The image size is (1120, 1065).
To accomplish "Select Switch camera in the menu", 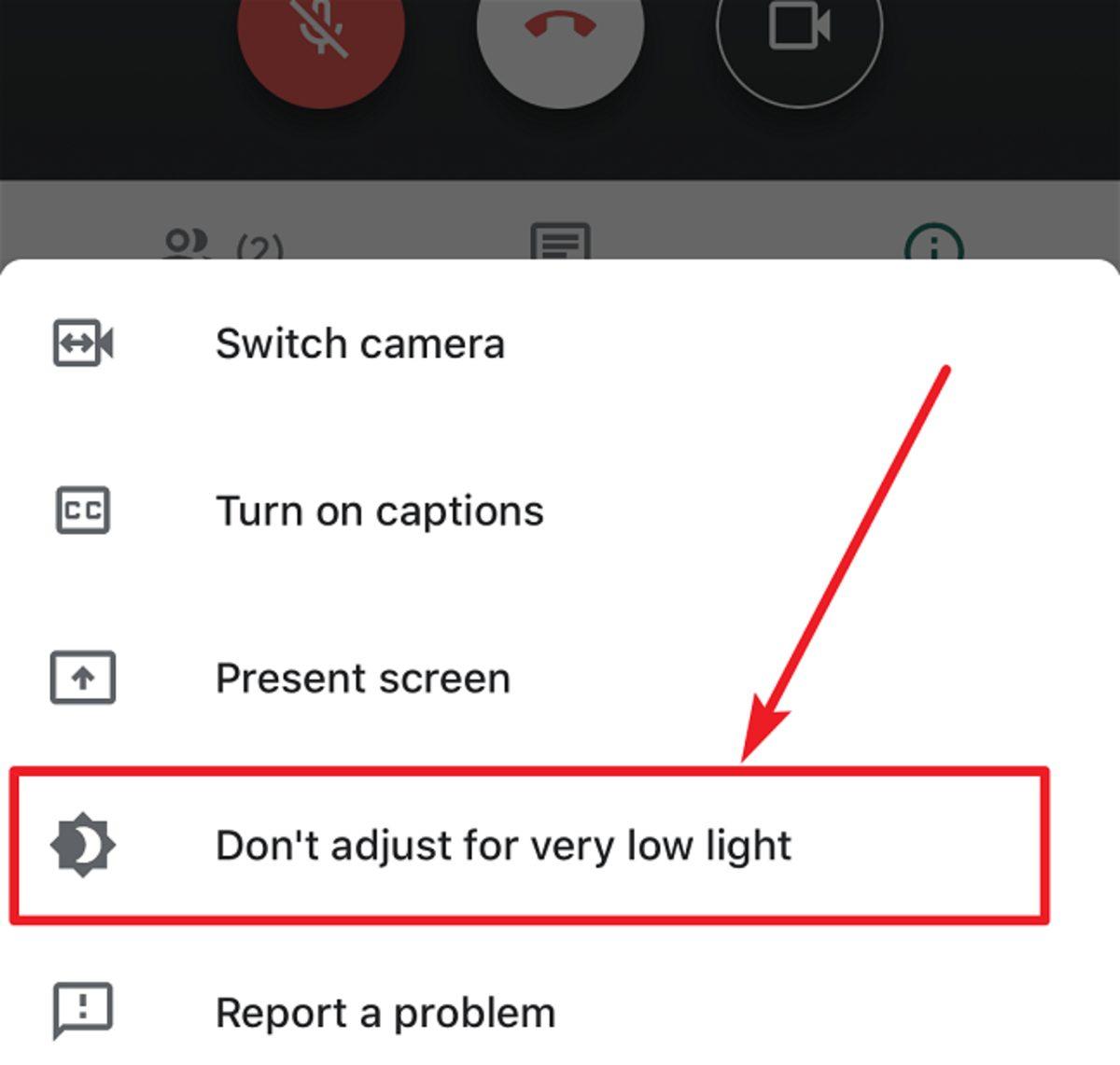I will coord(359,343).
